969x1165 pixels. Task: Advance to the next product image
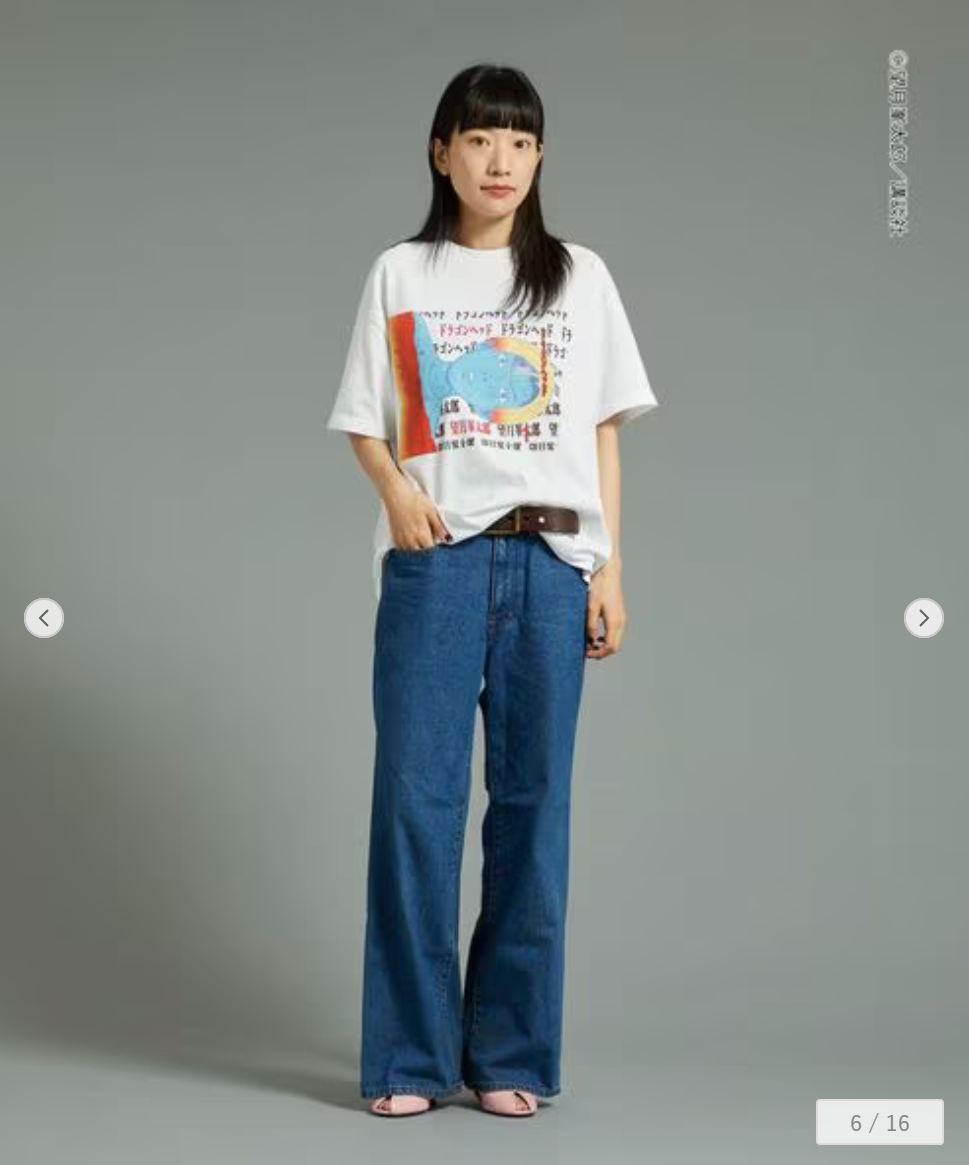tap(923, 618)
